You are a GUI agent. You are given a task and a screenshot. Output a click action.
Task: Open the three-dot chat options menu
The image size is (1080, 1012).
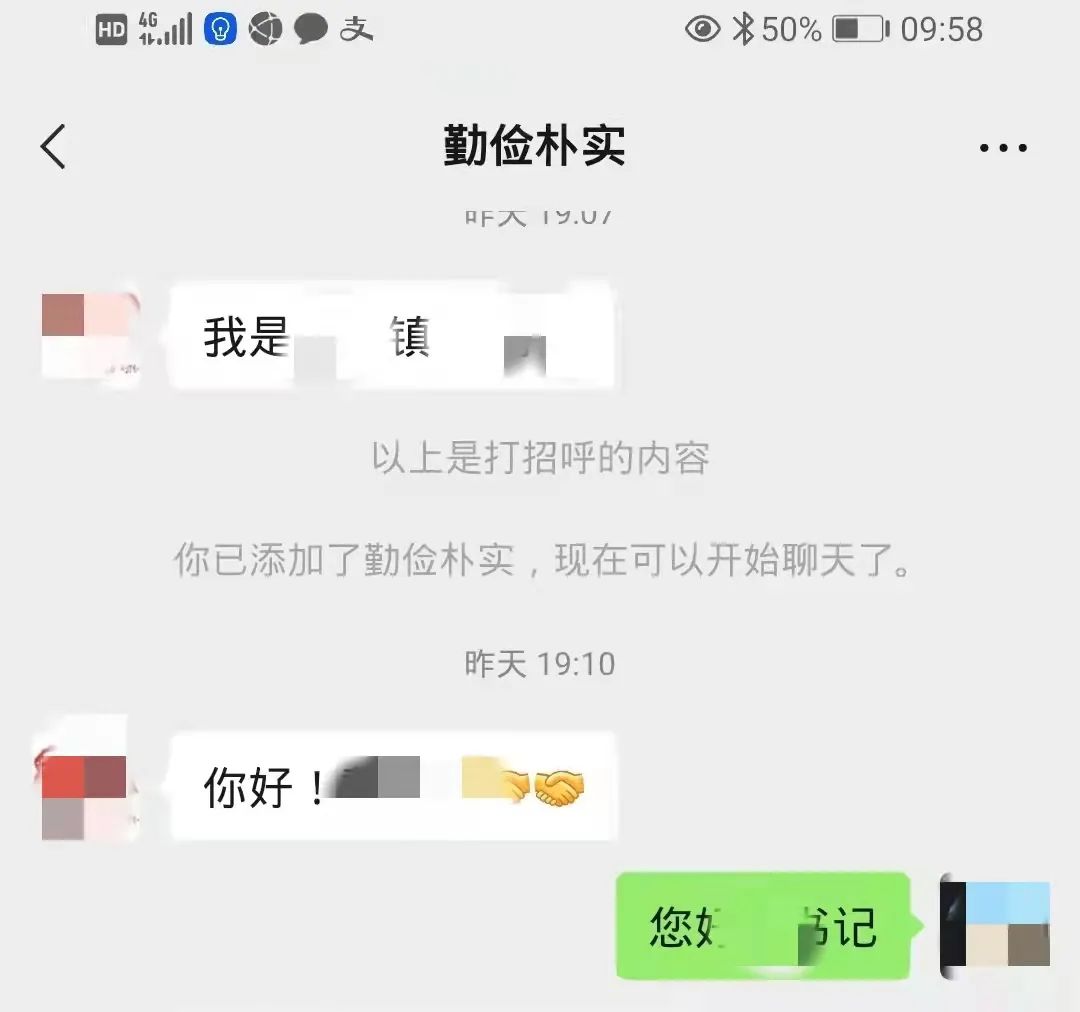1002,148
